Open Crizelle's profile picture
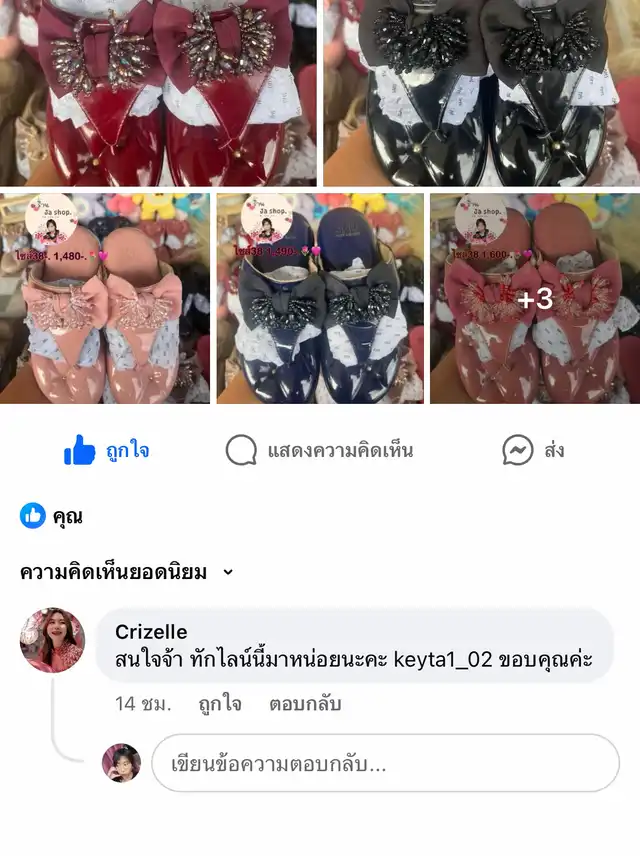The image size is (640, 856). click(52, 640)
